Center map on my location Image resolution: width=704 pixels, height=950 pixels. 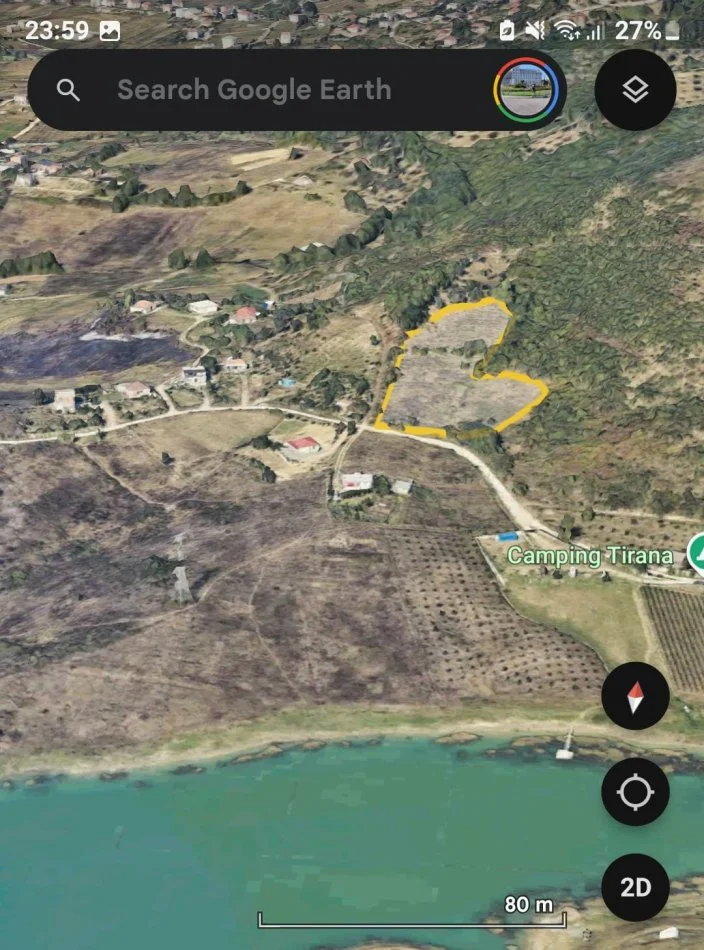click(635, 792)
